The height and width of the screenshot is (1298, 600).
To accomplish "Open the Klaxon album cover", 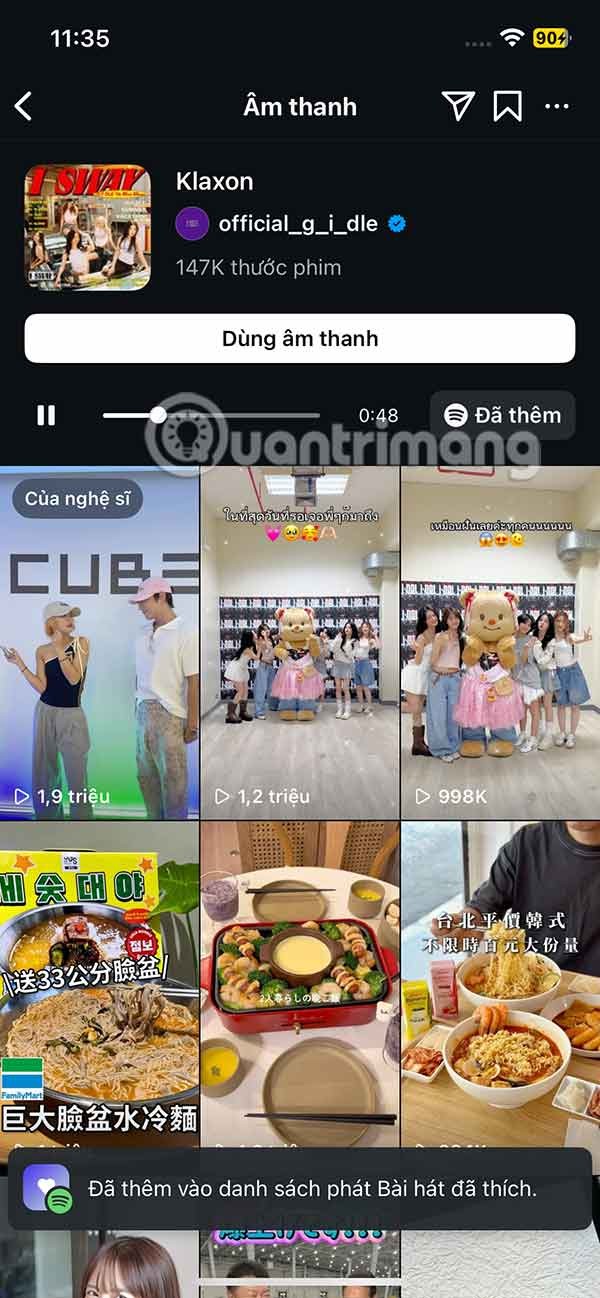I will click(x=88, y=228).
